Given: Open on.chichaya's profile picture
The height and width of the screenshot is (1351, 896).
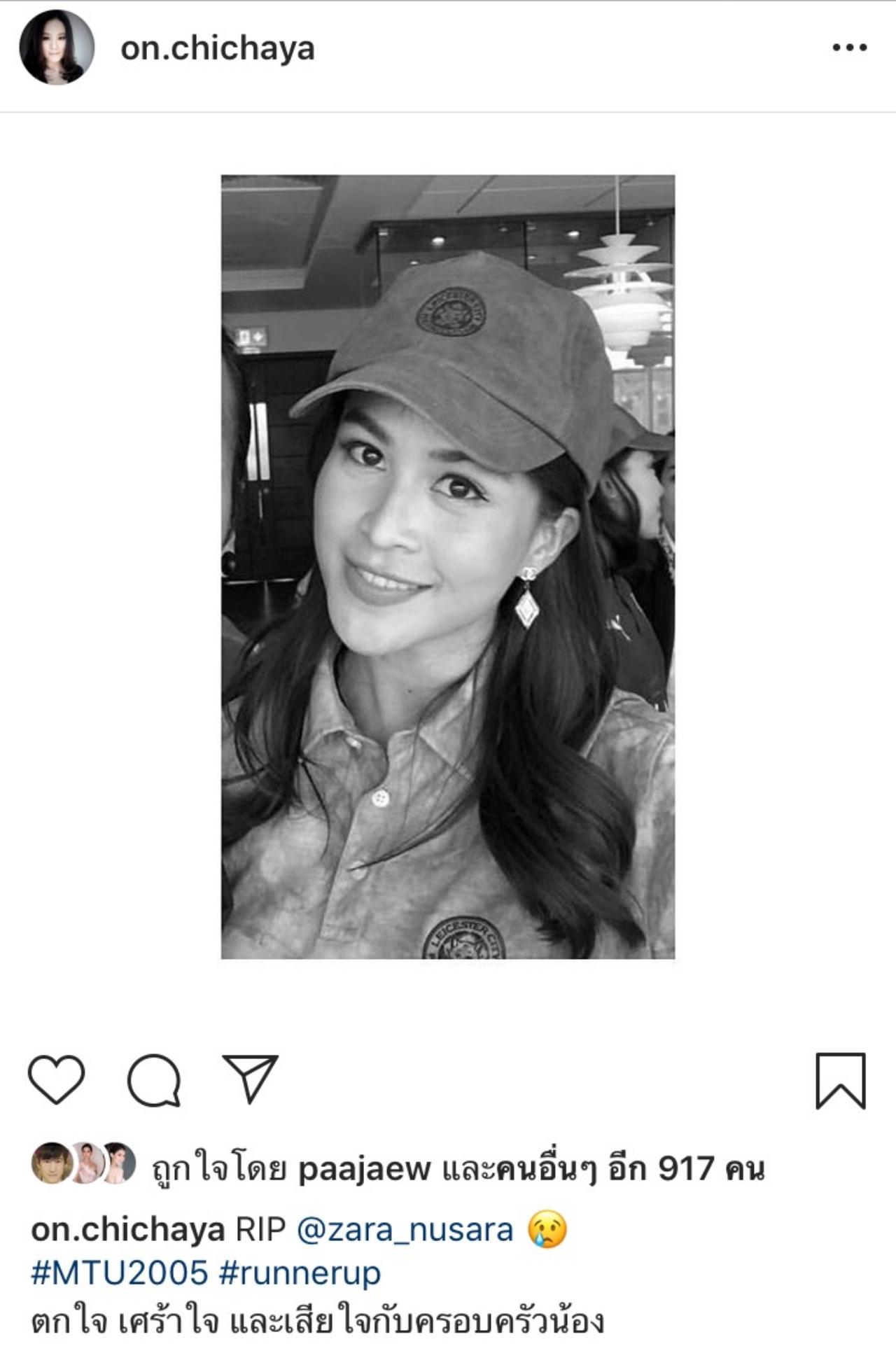Looking at the screenshot, I should 57,48.
